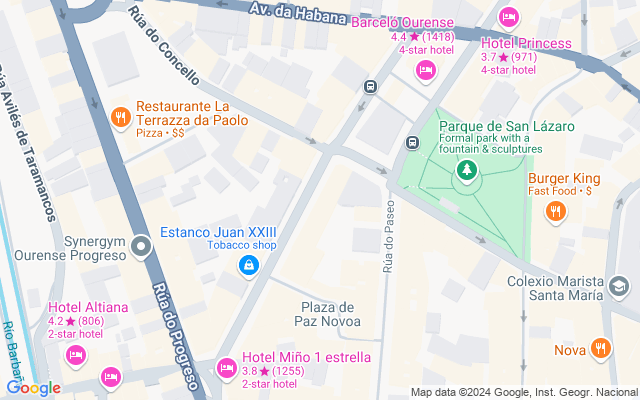Open Parque de San Lázaro park marker
Screen dimensions: 640x400
466,172
